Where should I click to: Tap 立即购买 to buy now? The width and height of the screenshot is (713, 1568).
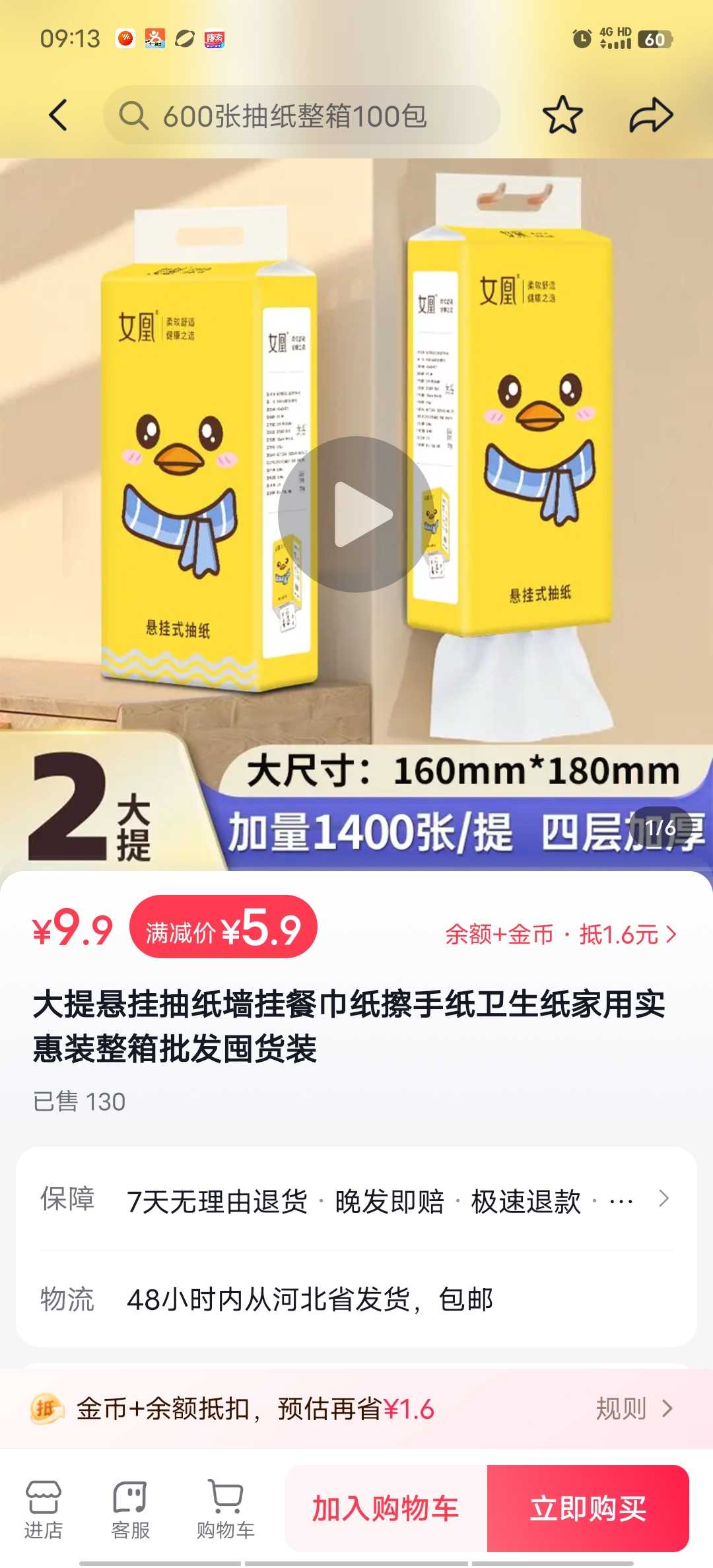tap(588, 1509)
